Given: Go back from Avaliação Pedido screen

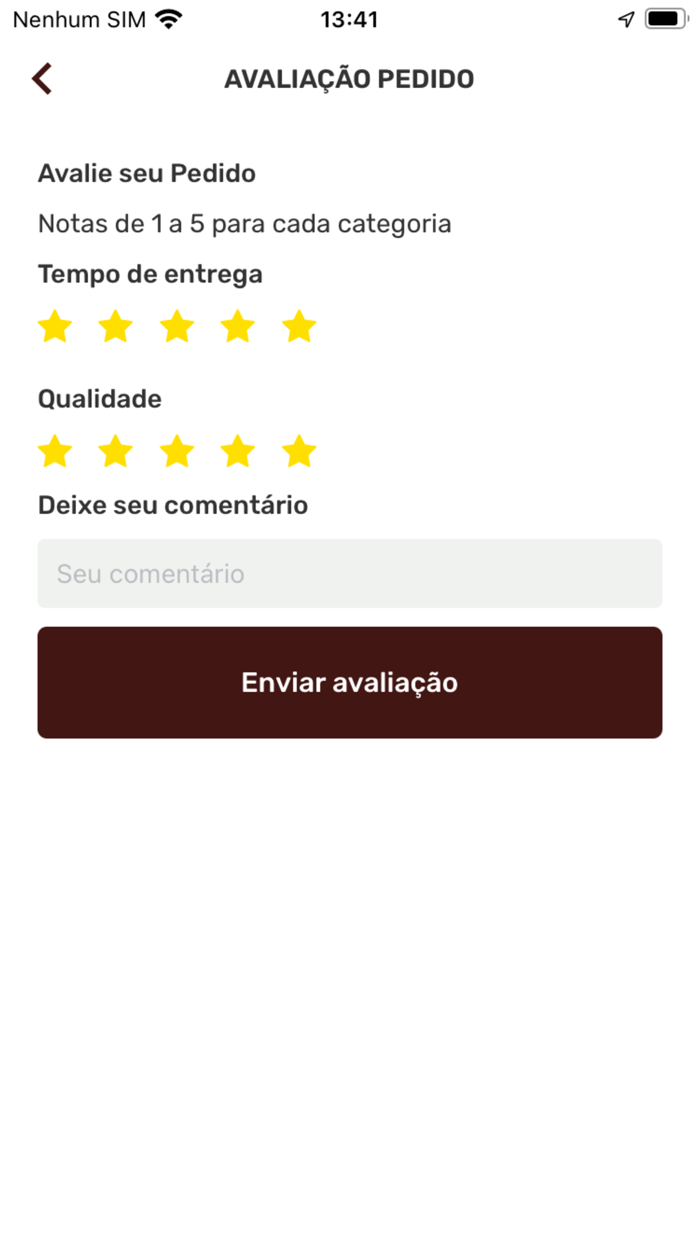Looking at the screenshot, I should point(41,78).
